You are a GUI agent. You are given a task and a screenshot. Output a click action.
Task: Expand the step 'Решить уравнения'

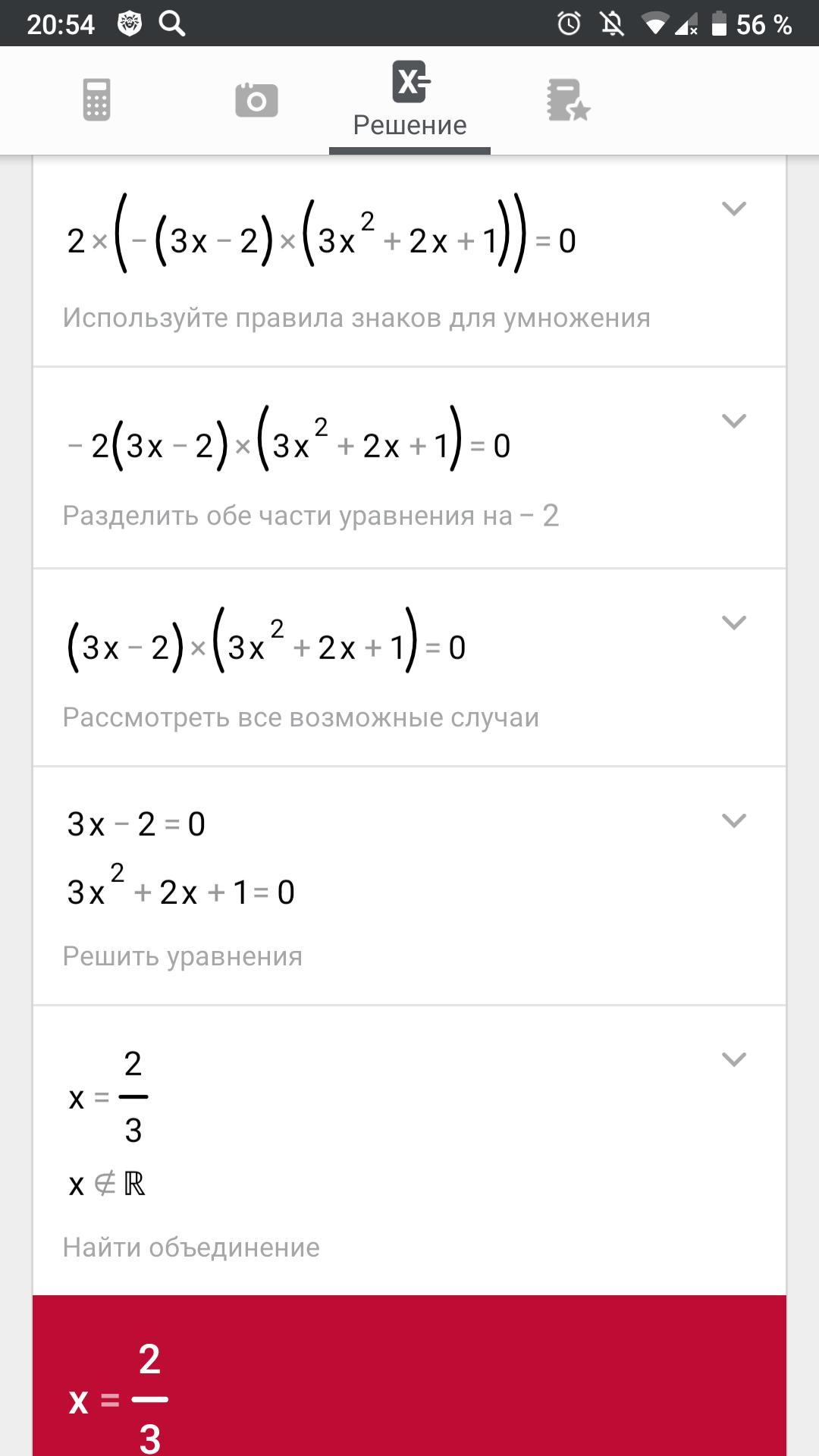click(733, 821)
